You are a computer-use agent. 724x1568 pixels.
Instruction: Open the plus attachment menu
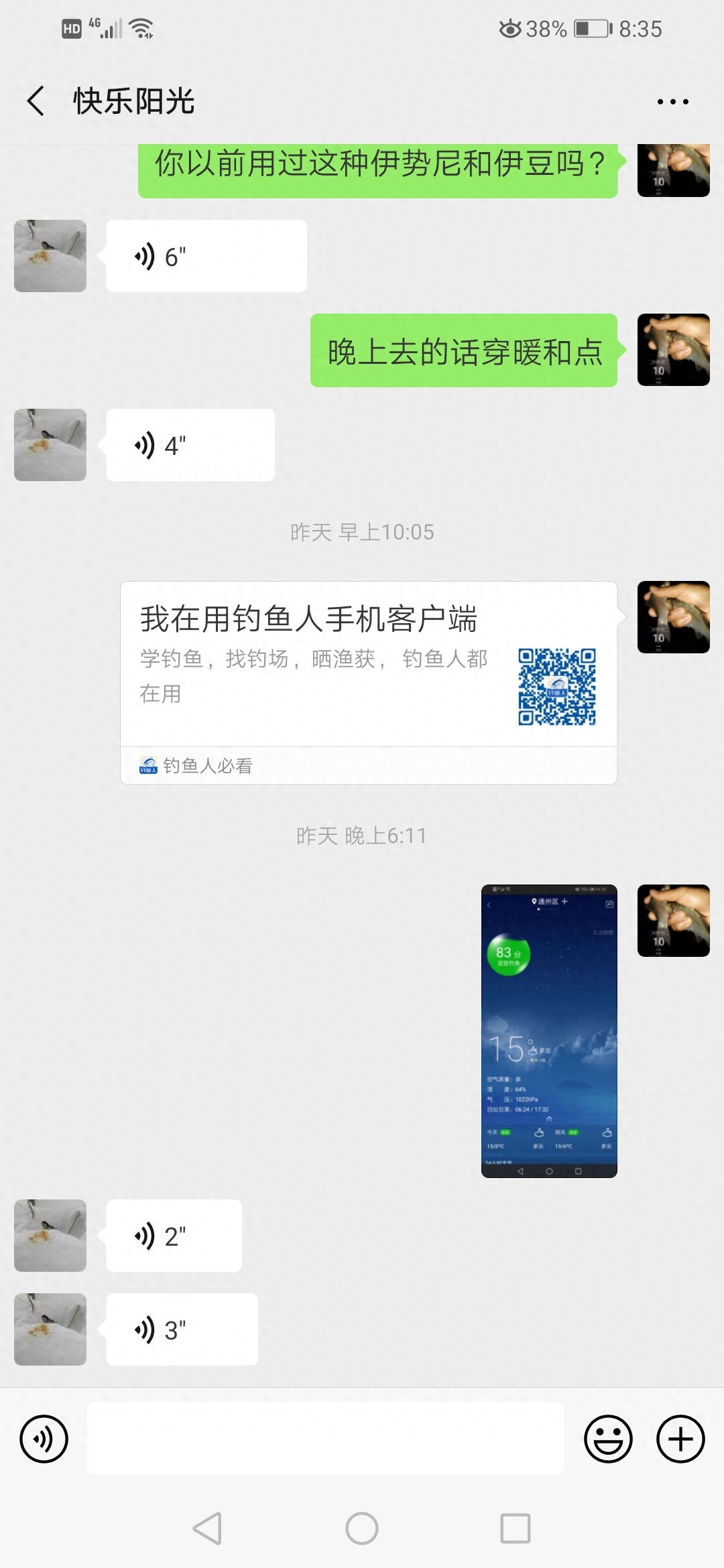(x=680, y=1439)
